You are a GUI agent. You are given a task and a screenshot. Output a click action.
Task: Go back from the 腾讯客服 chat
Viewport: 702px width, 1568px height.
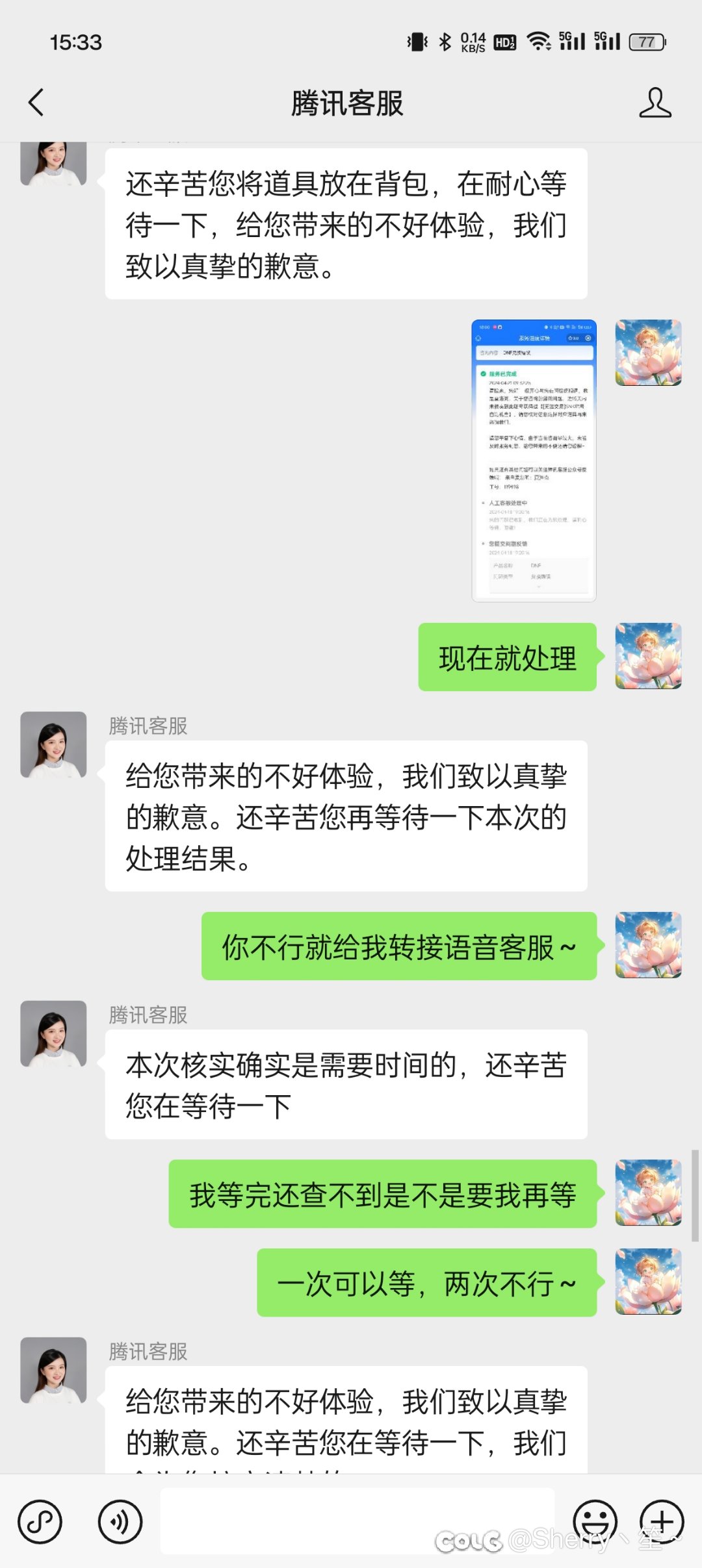(x=36, y=103)
